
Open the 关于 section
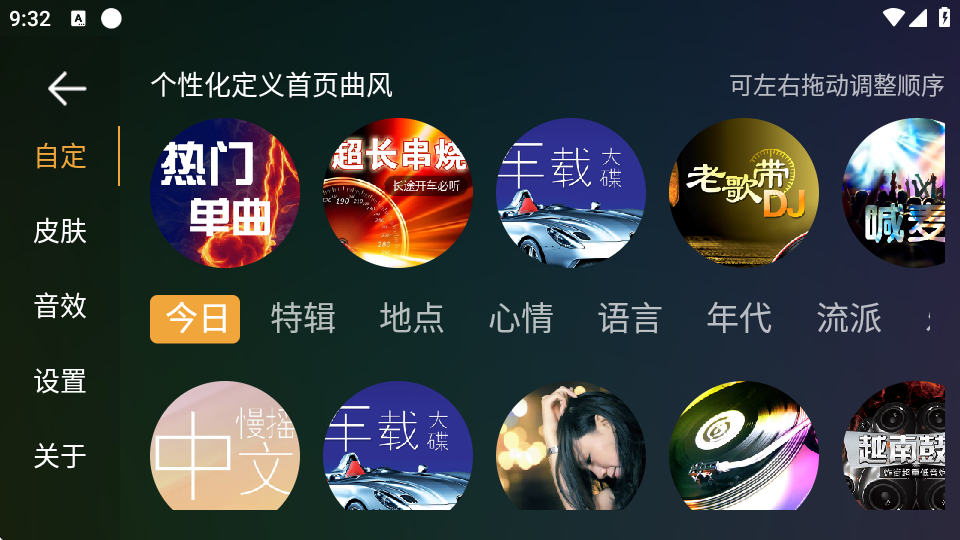pyautogui.click(x=60, y=456)
